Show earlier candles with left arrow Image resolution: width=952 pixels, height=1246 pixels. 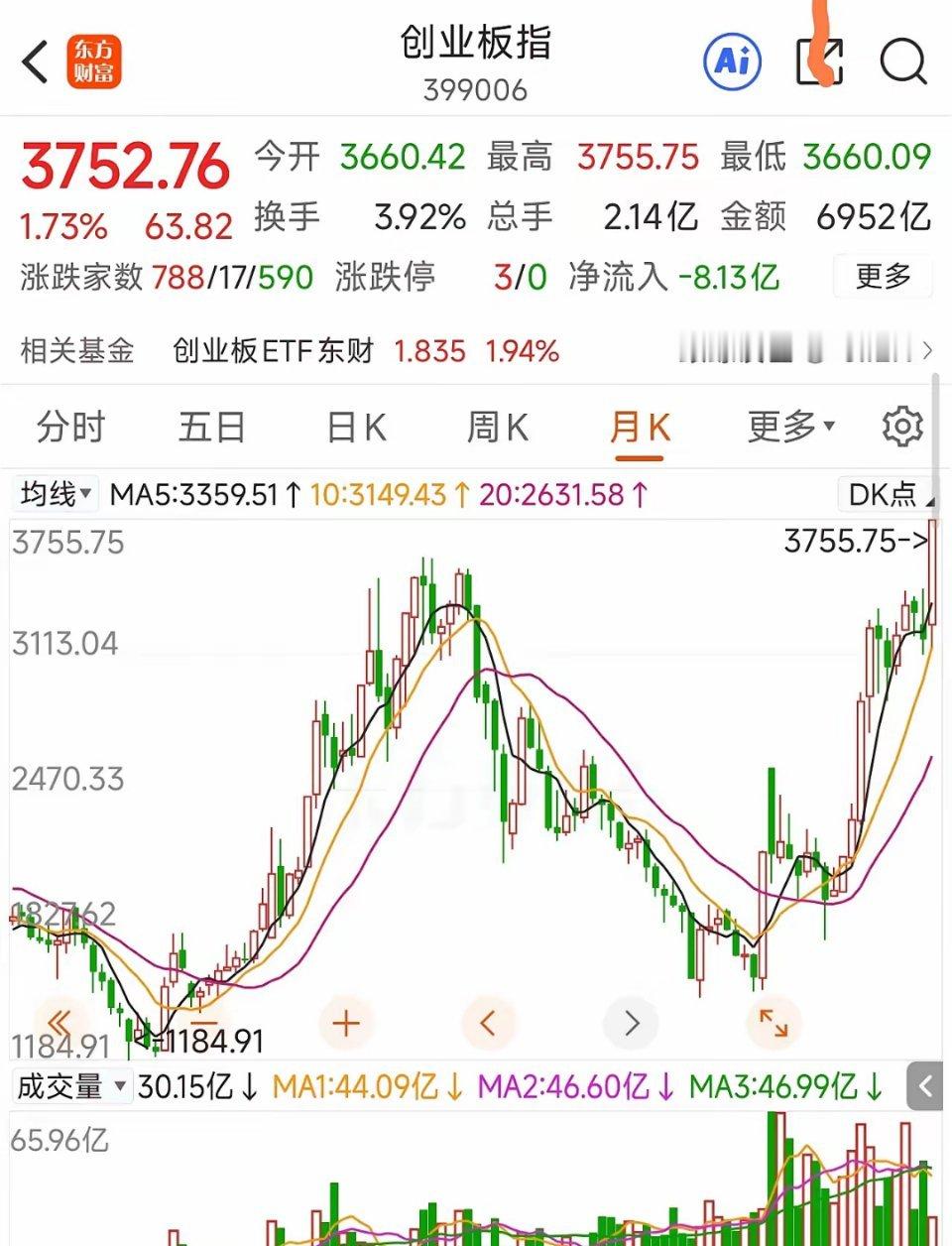[x=488, y=1022]
